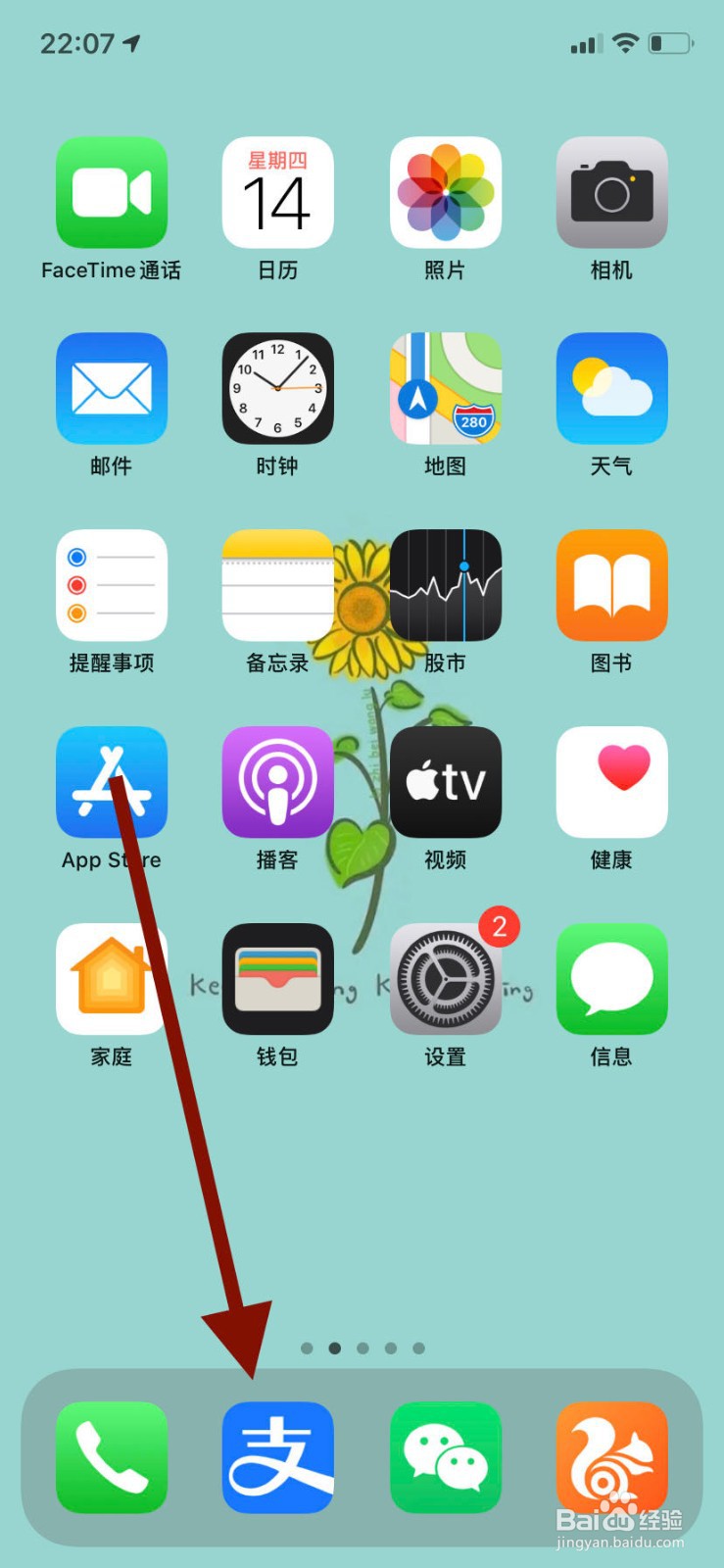Check the 天气 weather app

(x=611, y=389)
